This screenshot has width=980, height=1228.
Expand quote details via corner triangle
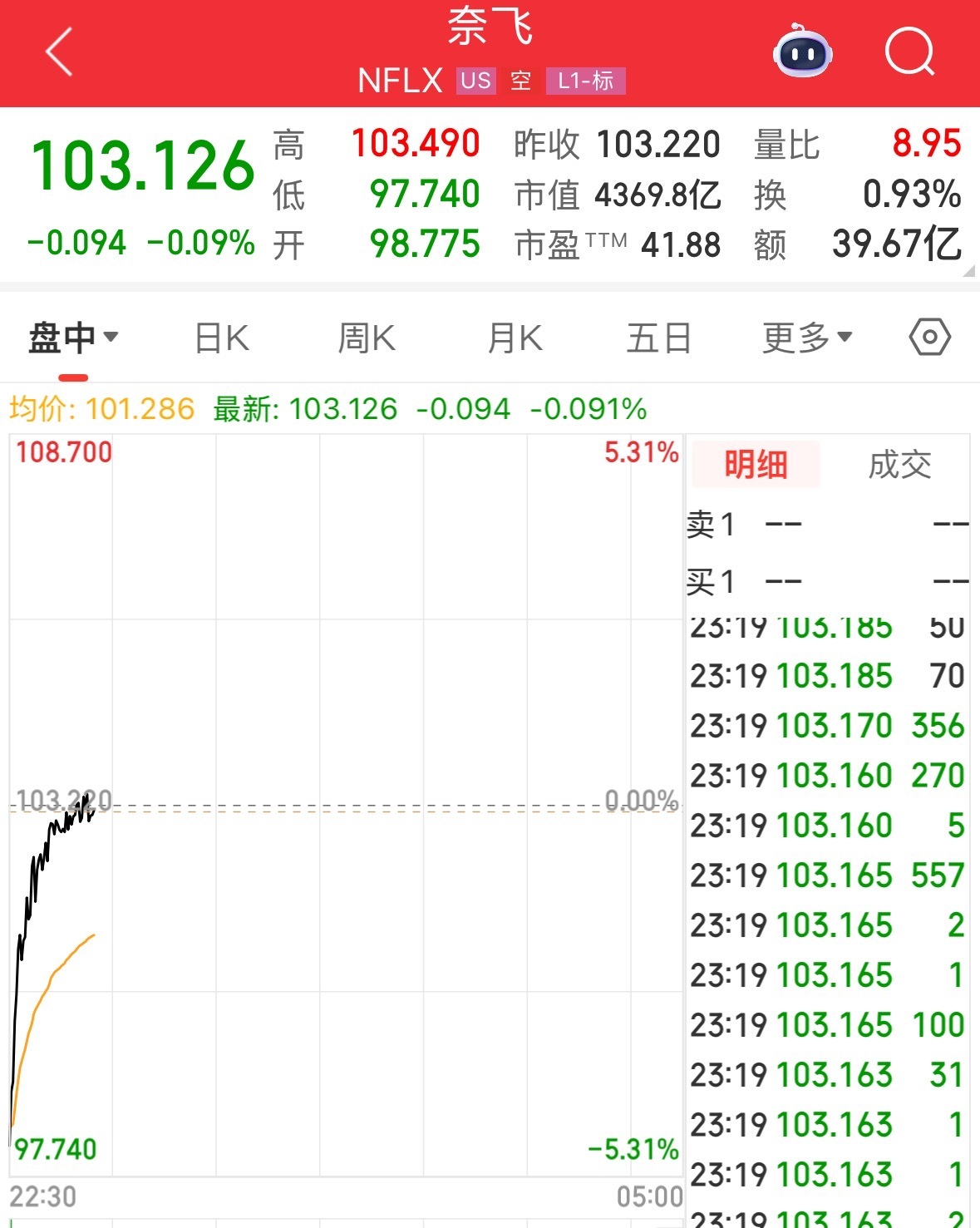click(x=968, y=271)
